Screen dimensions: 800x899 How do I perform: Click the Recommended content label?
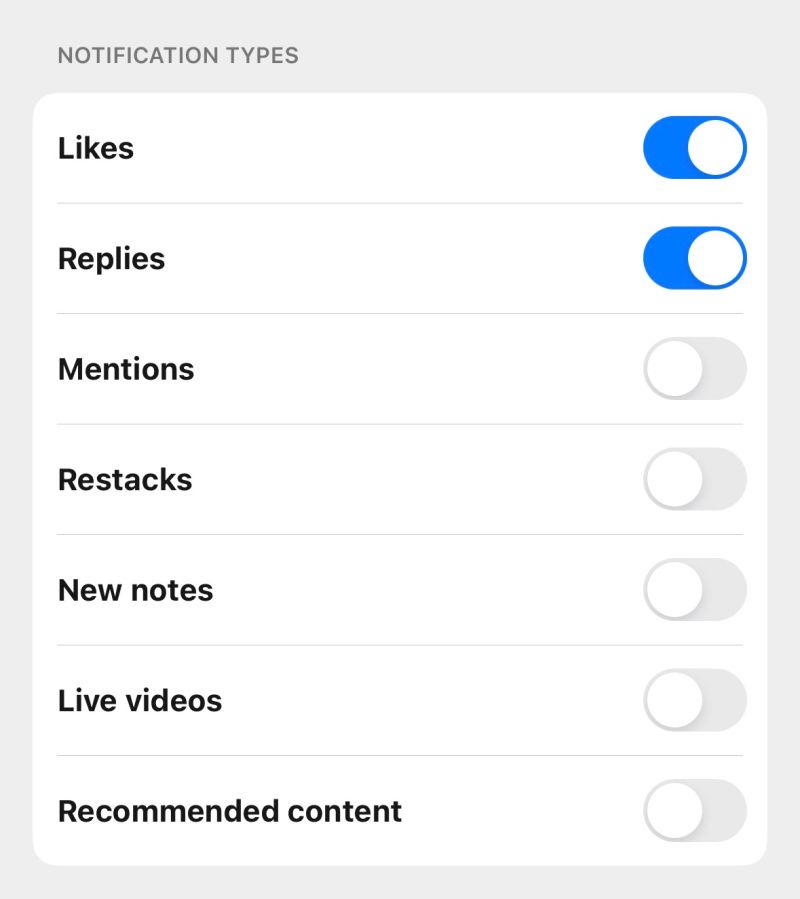230,811
